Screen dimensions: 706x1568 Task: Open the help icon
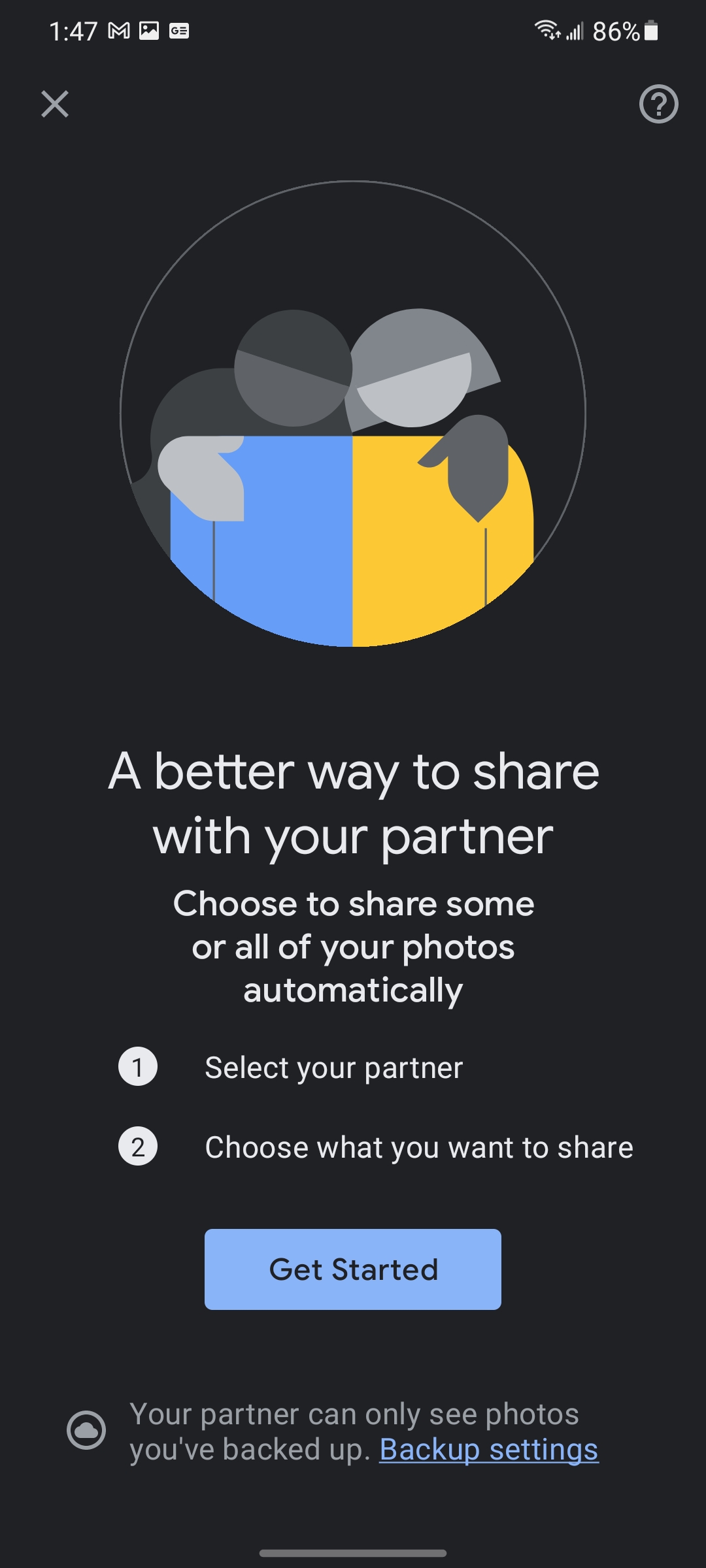point(658,104)
